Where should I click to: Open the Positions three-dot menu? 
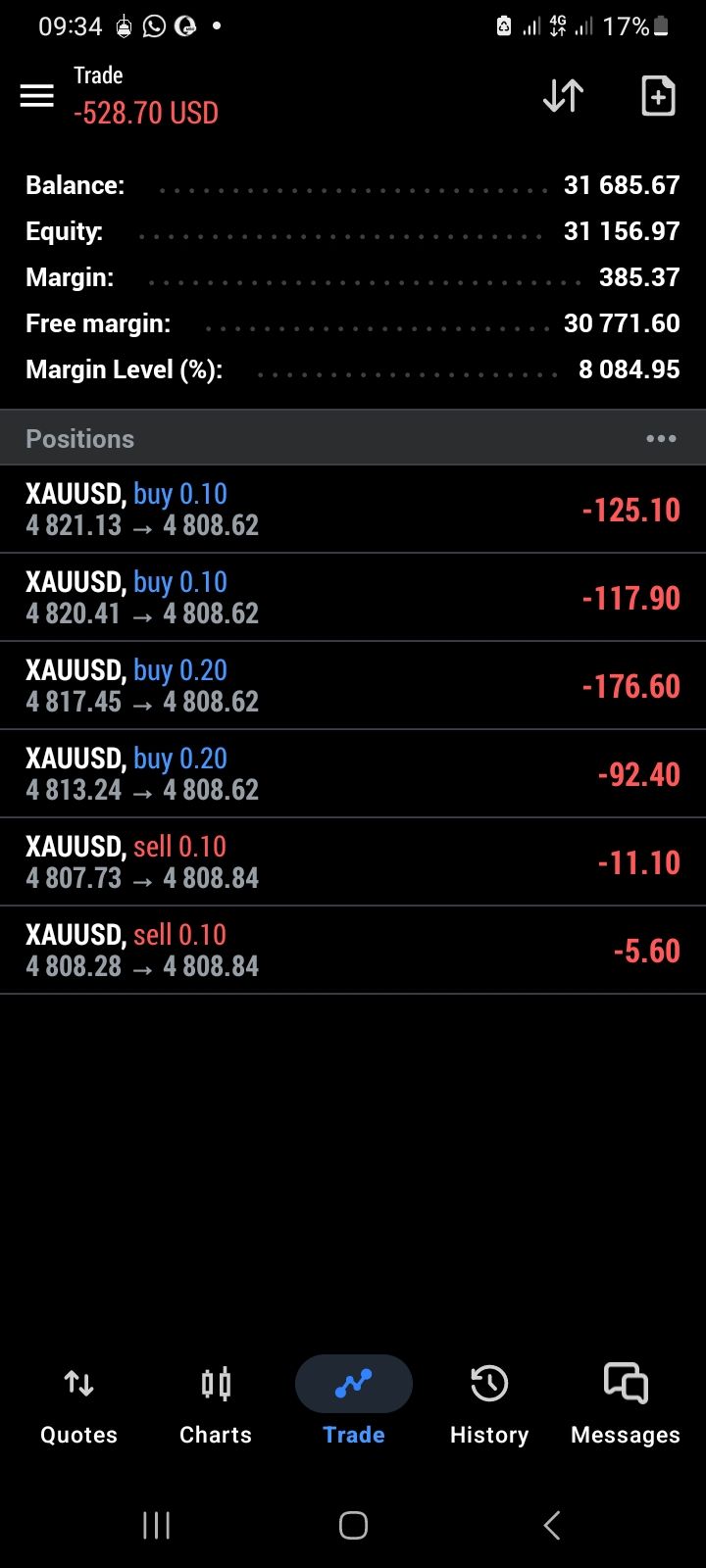coord(661,439)
